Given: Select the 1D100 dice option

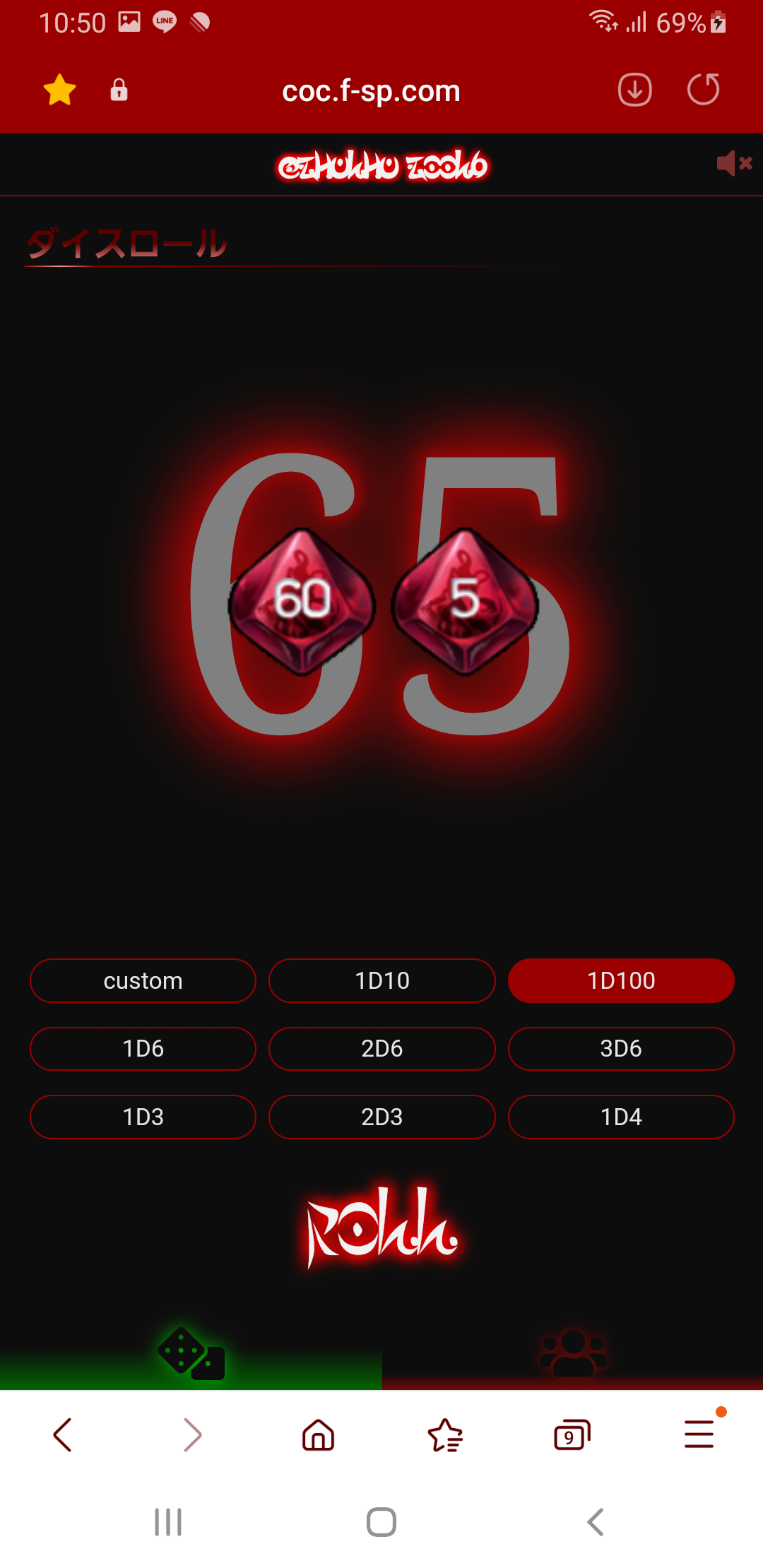Looking at the screenshot, I should (x=621, y=980).
